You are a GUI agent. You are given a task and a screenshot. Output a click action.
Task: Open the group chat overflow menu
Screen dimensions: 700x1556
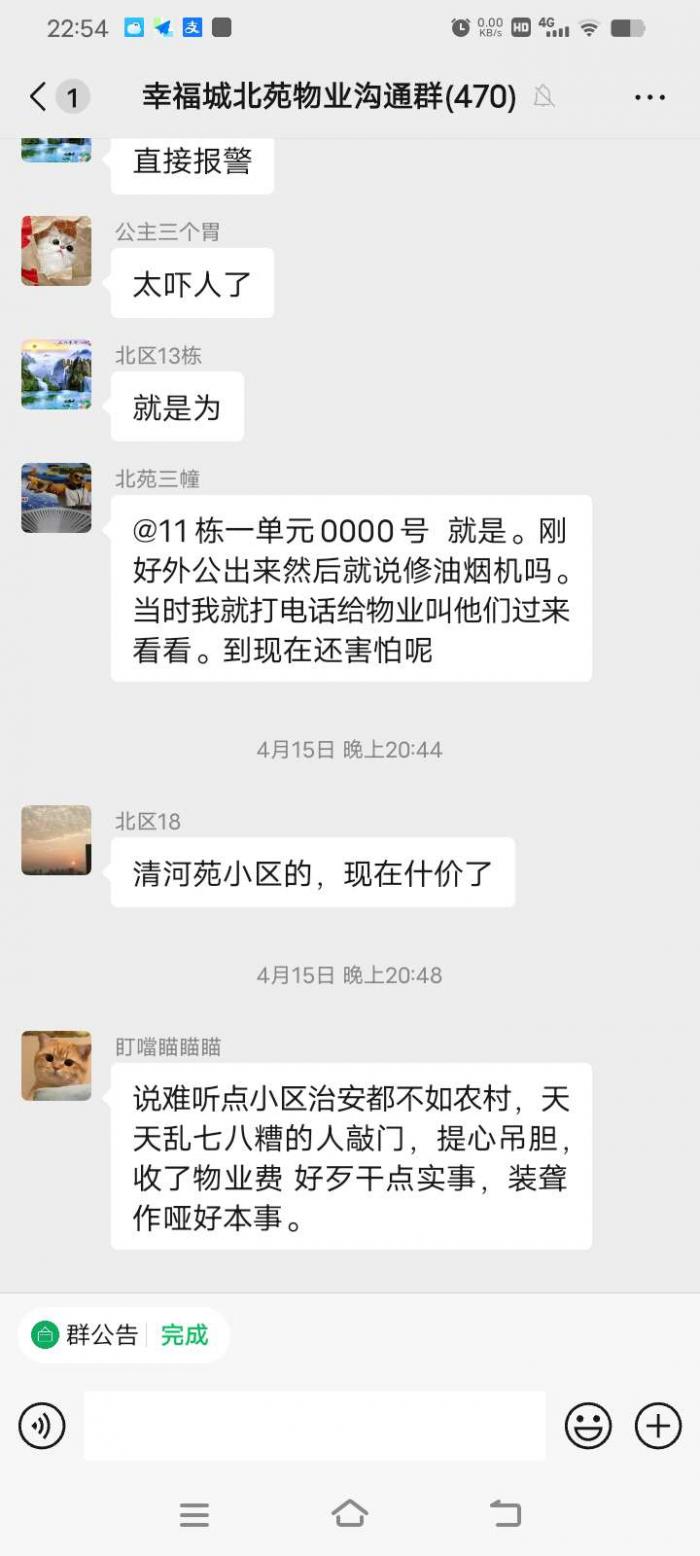(649, 97)
